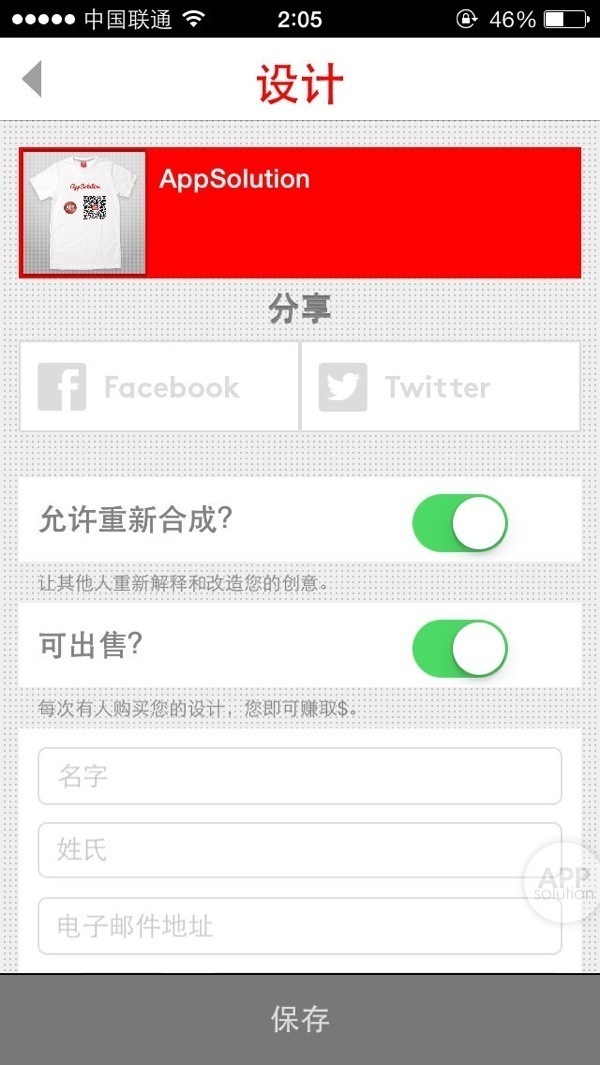Tap the 名字 text field
Viewport: 600px width, 1065px height.
(299, 776)
